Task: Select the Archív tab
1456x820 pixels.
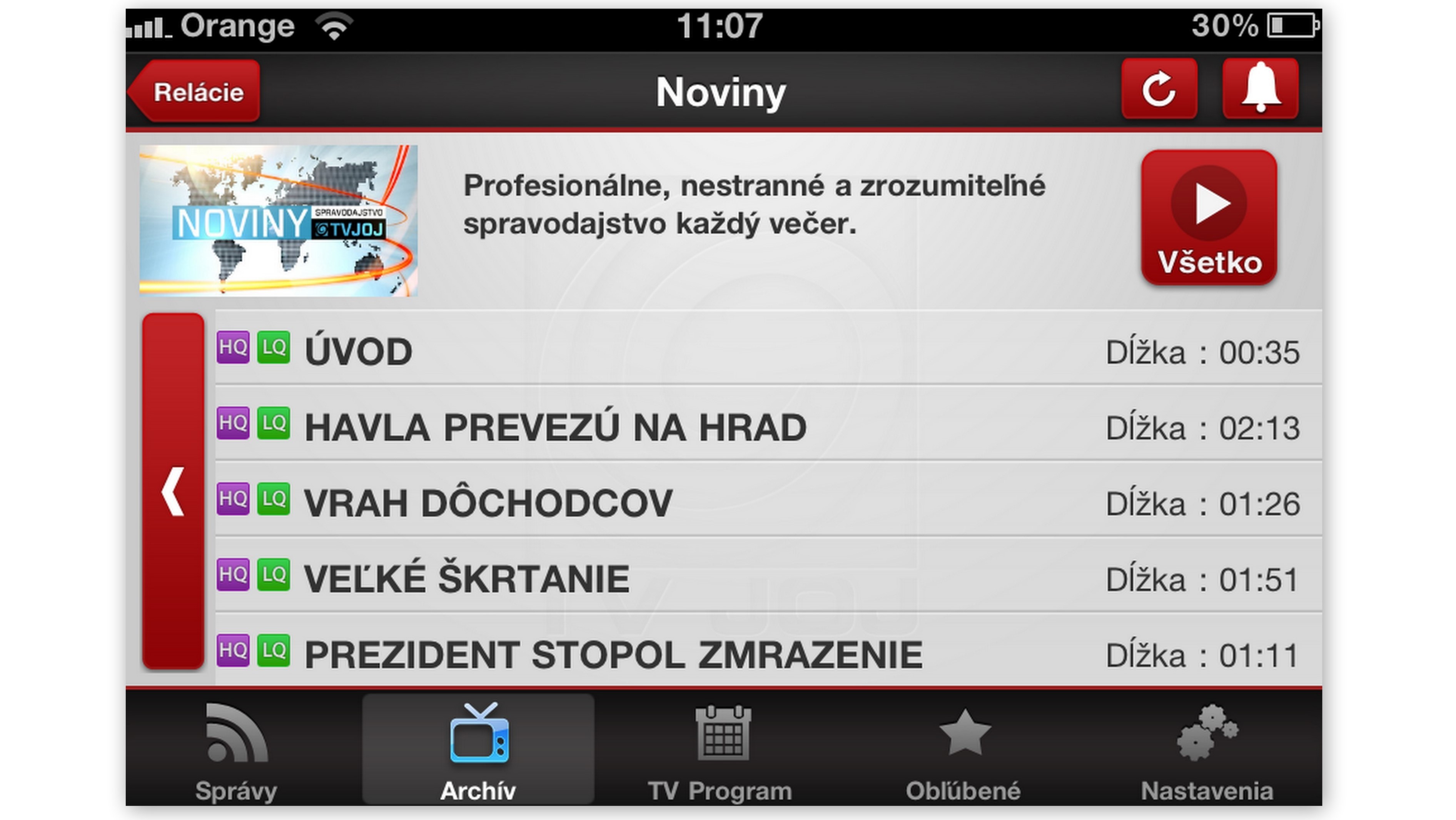Action: (478, 750)
